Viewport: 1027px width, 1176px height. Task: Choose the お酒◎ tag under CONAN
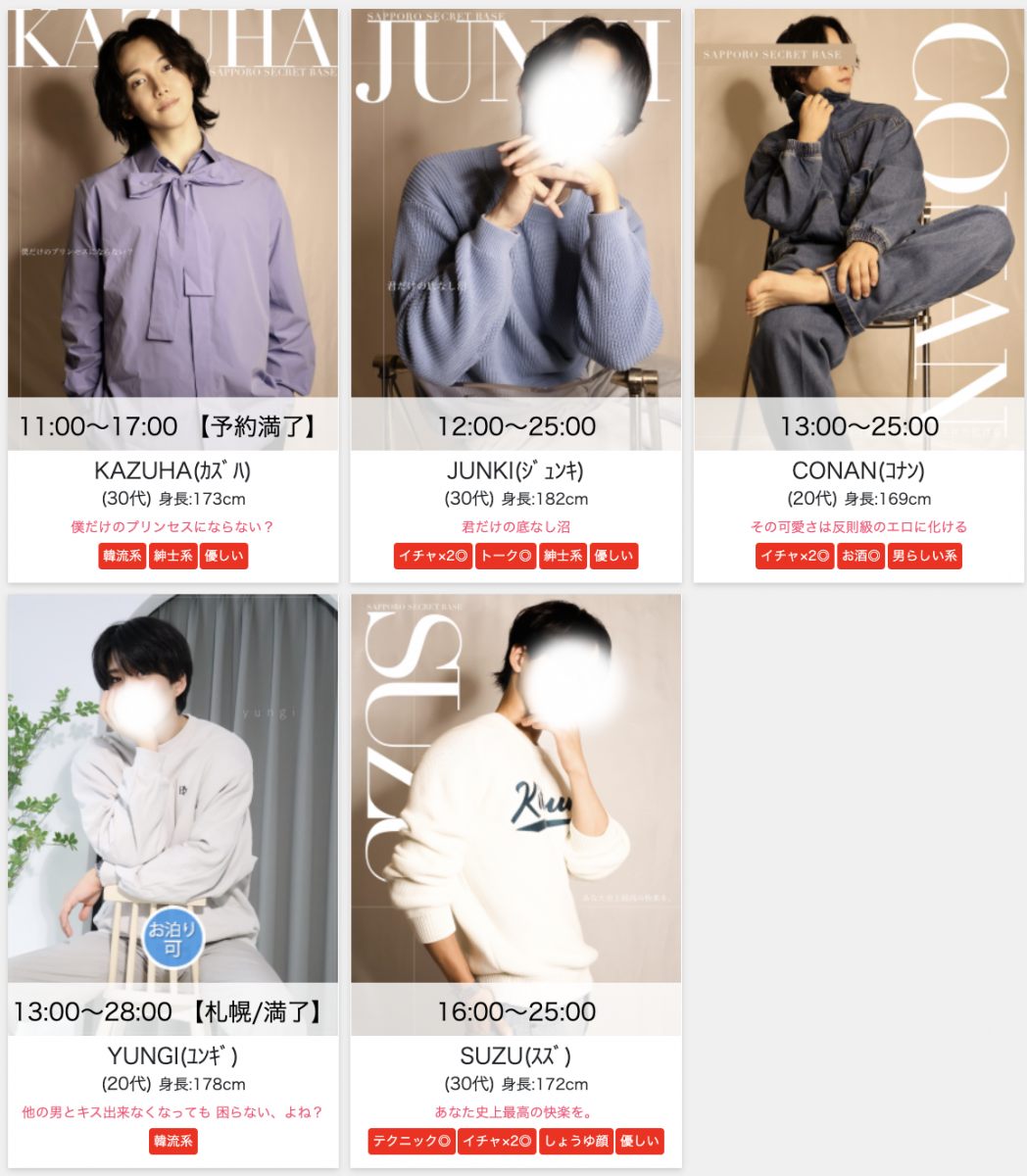pos(861,557)
